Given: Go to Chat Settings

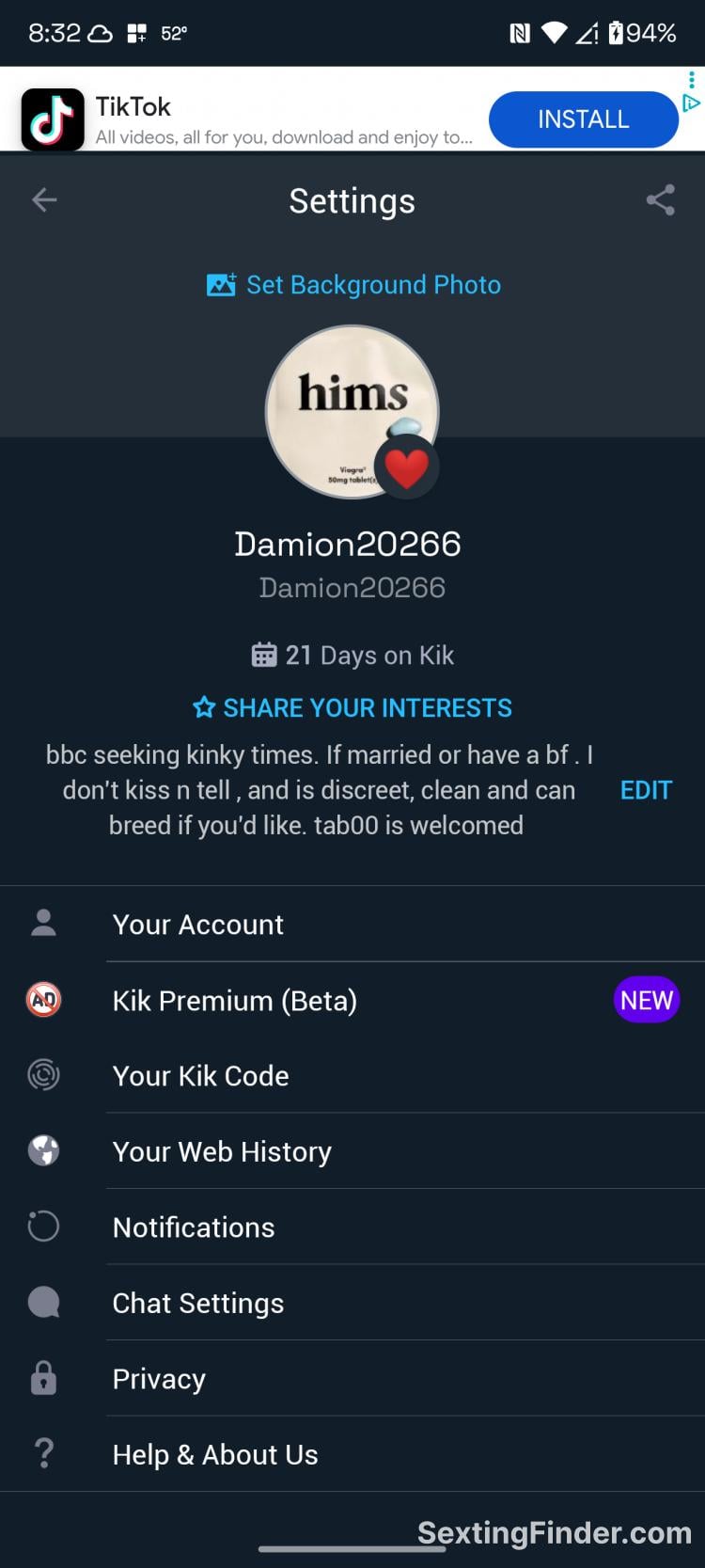Looking at the screenshot, I should tap(198, 1303).
